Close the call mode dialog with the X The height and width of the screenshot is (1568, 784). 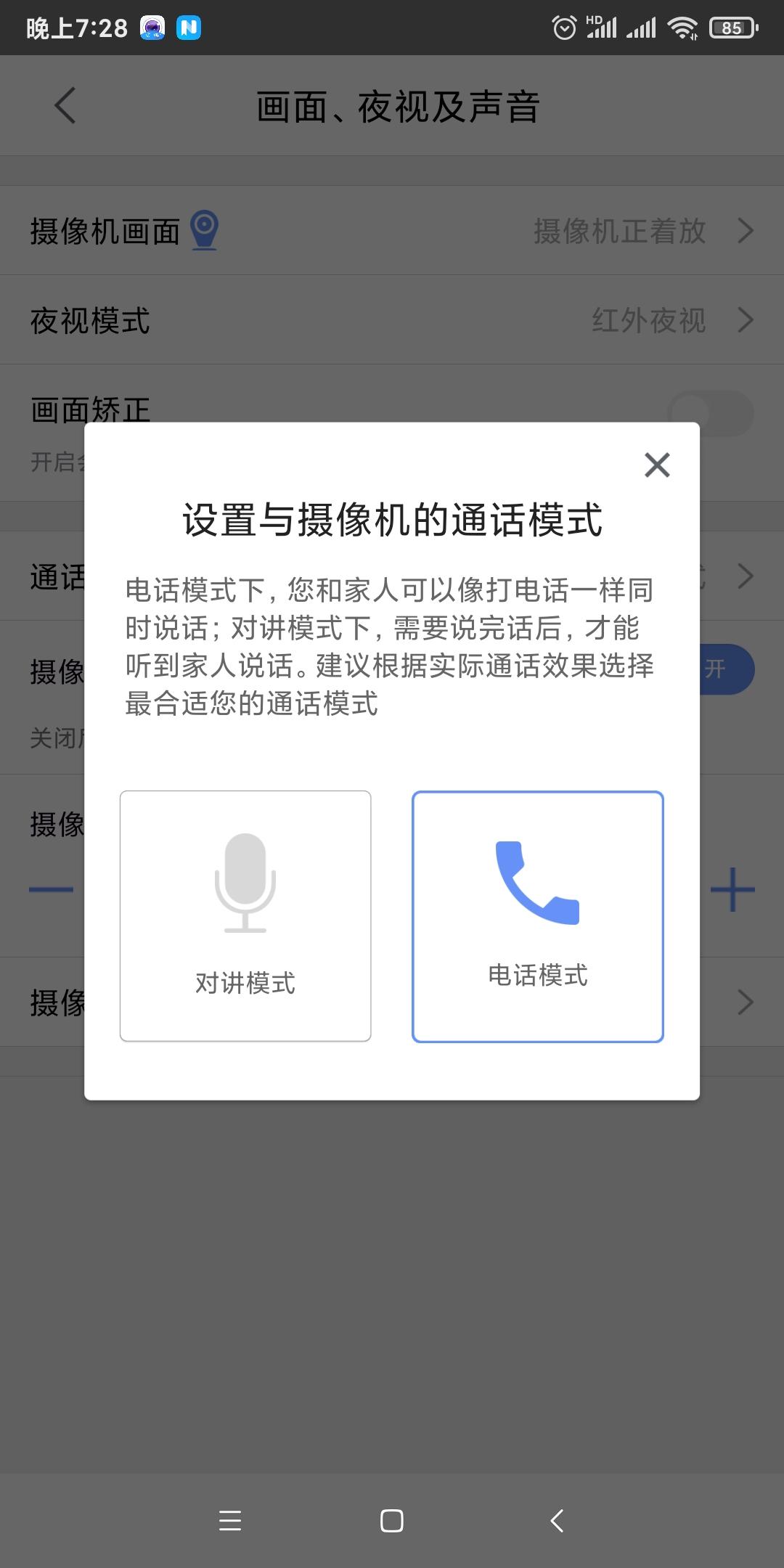(657, 465)
